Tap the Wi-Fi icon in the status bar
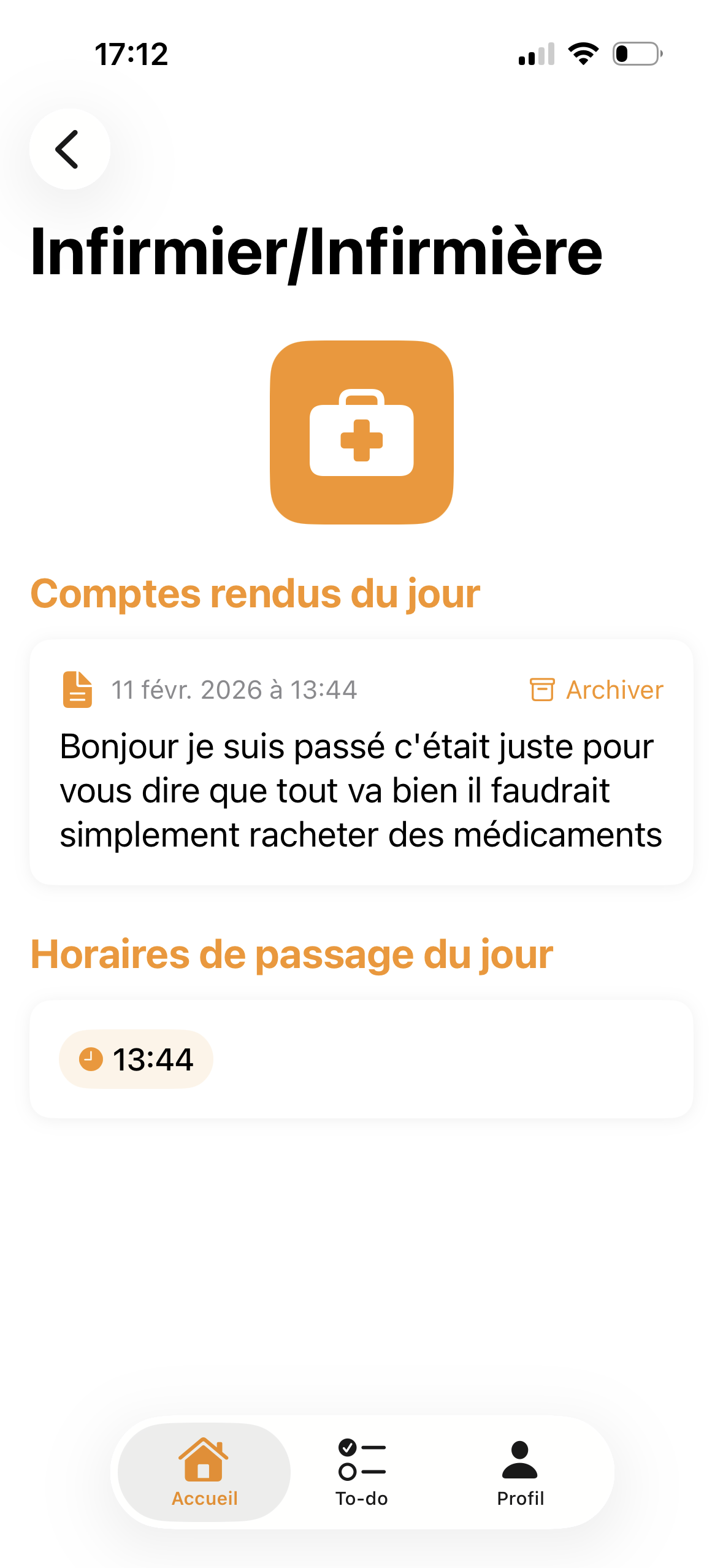 (583, 55)
